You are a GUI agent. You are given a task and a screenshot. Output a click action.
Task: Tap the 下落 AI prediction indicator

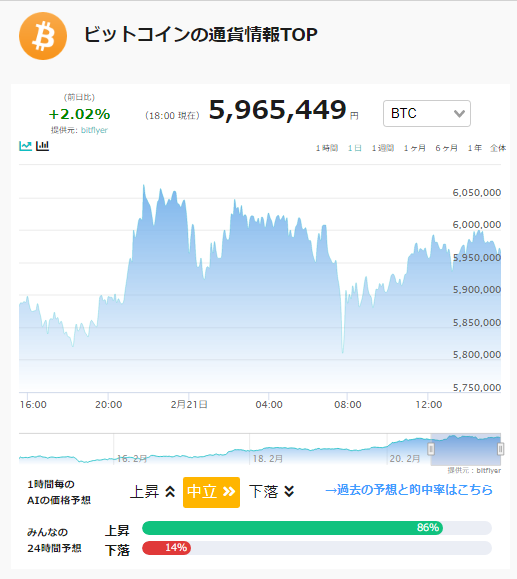(x=272, y=491)
